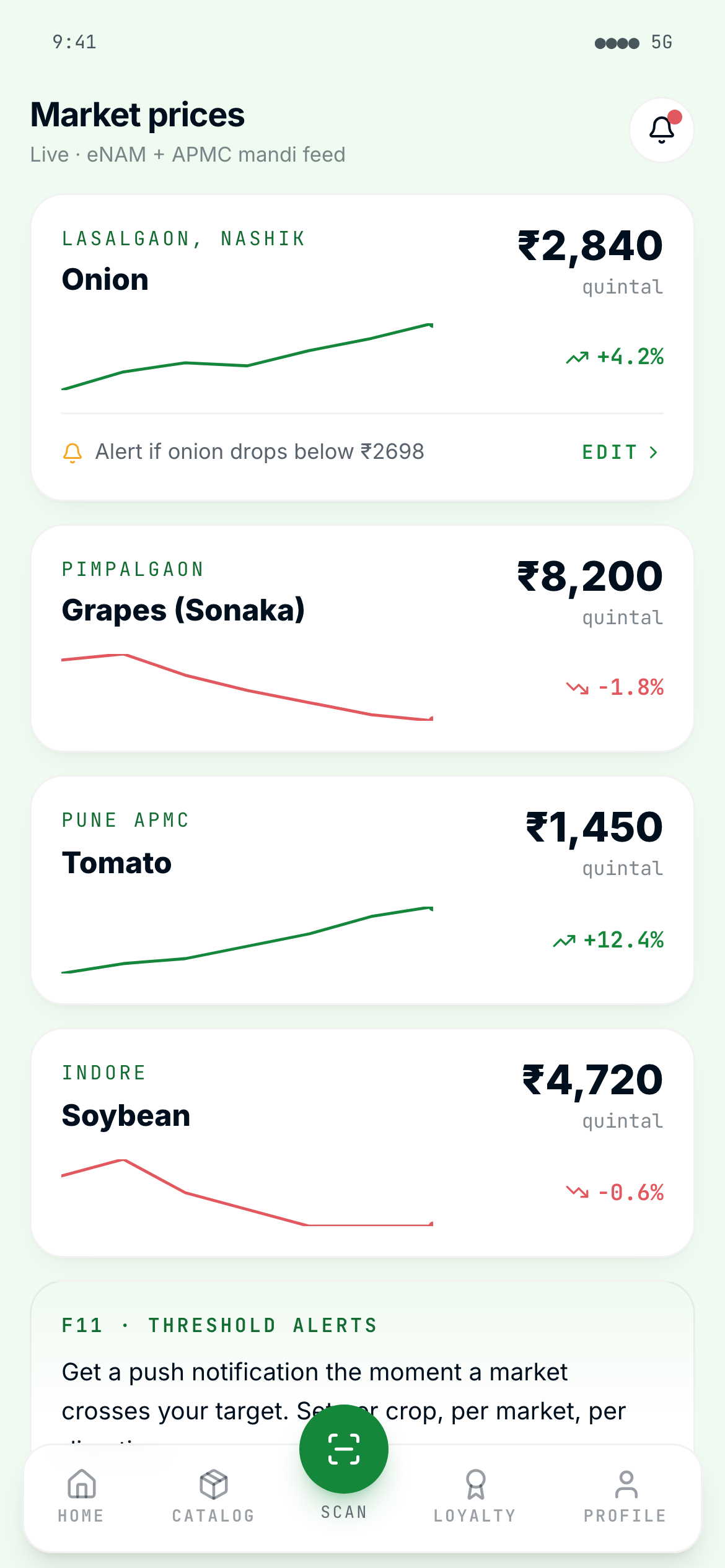The image size is (725, 1568).
Task: Tap the onion price sparkline chart
Action: pyautogui.click(x=248, y=359)
